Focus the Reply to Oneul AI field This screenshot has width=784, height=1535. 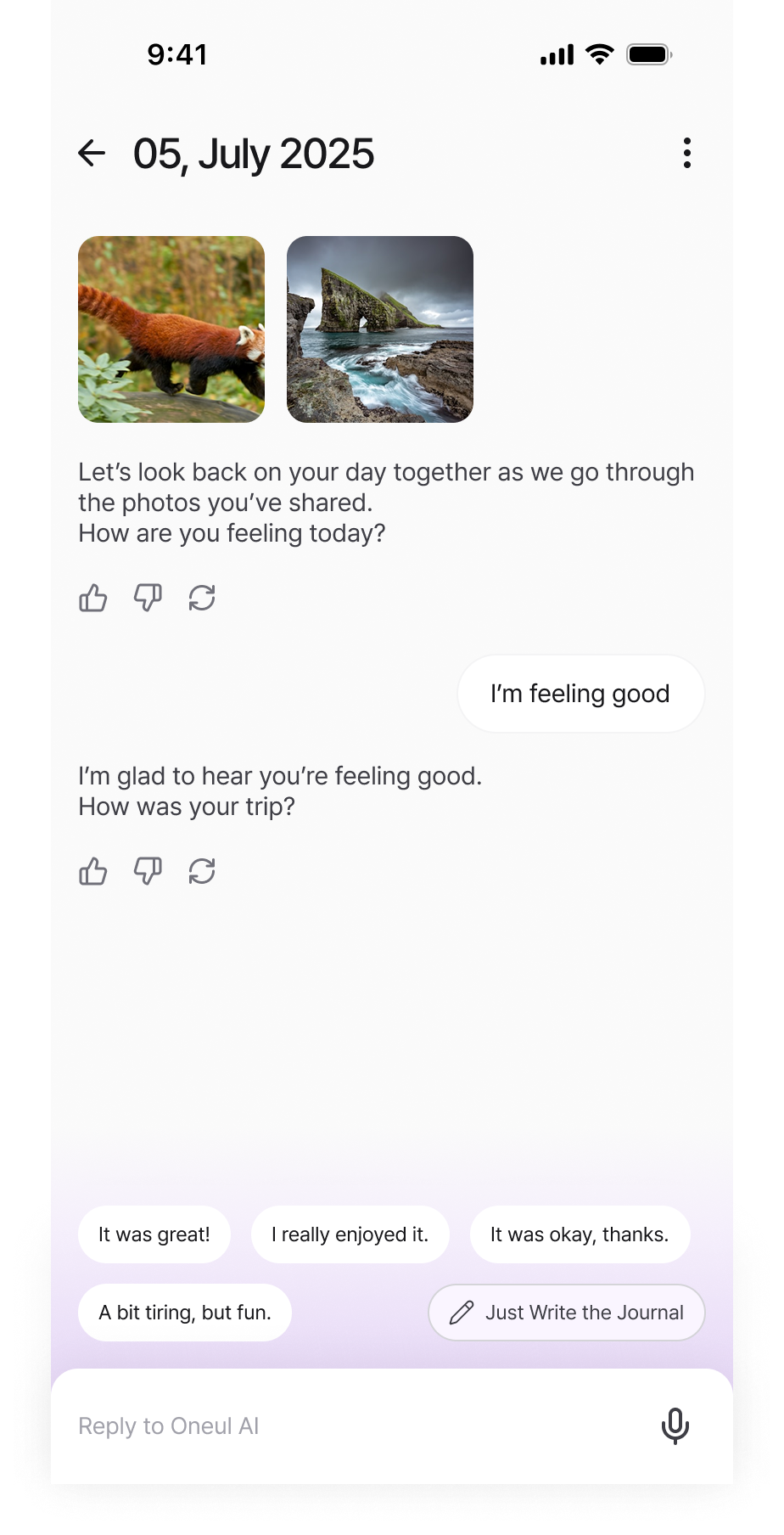[339, 1426]
